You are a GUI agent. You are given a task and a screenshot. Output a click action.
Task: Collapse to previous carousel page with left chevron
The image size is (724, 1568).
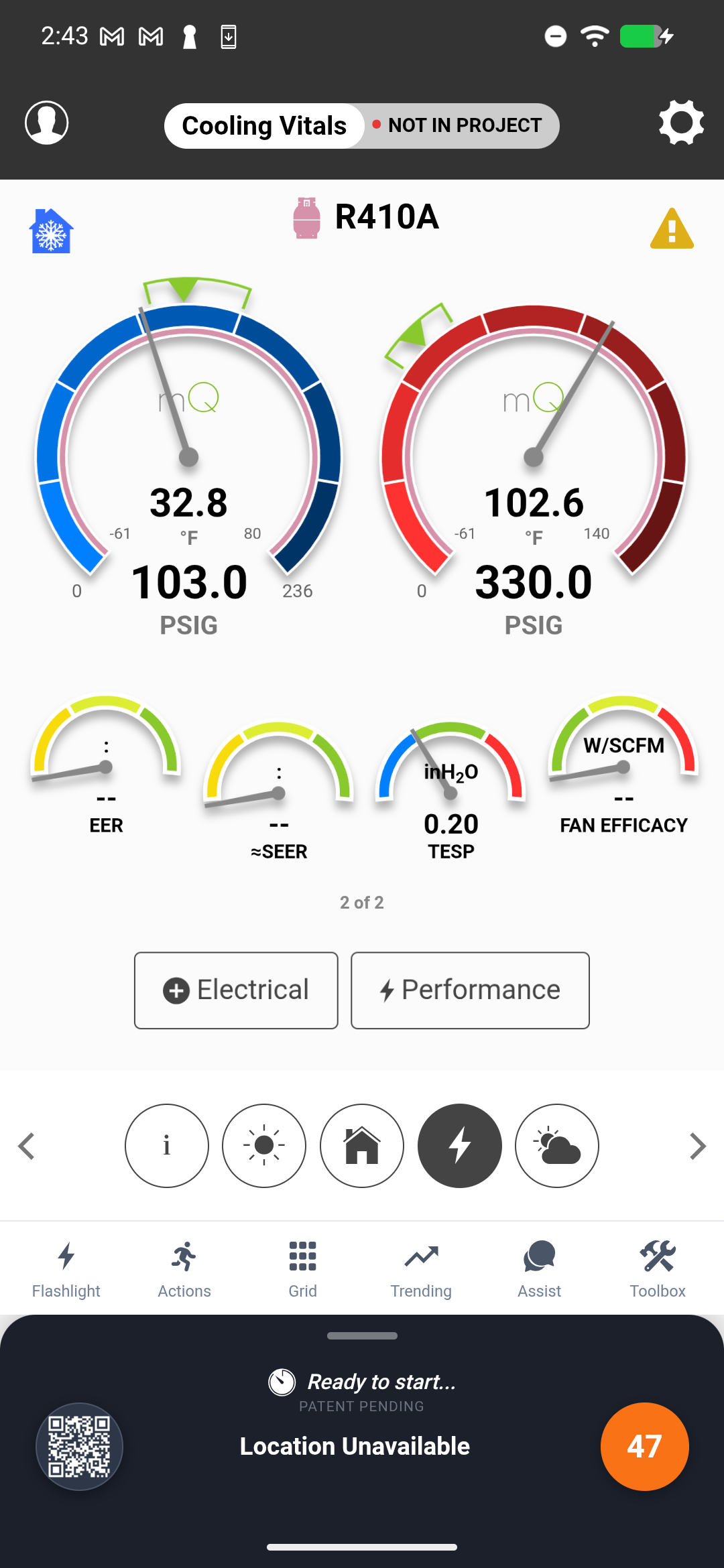click(x=27, y=1146)
